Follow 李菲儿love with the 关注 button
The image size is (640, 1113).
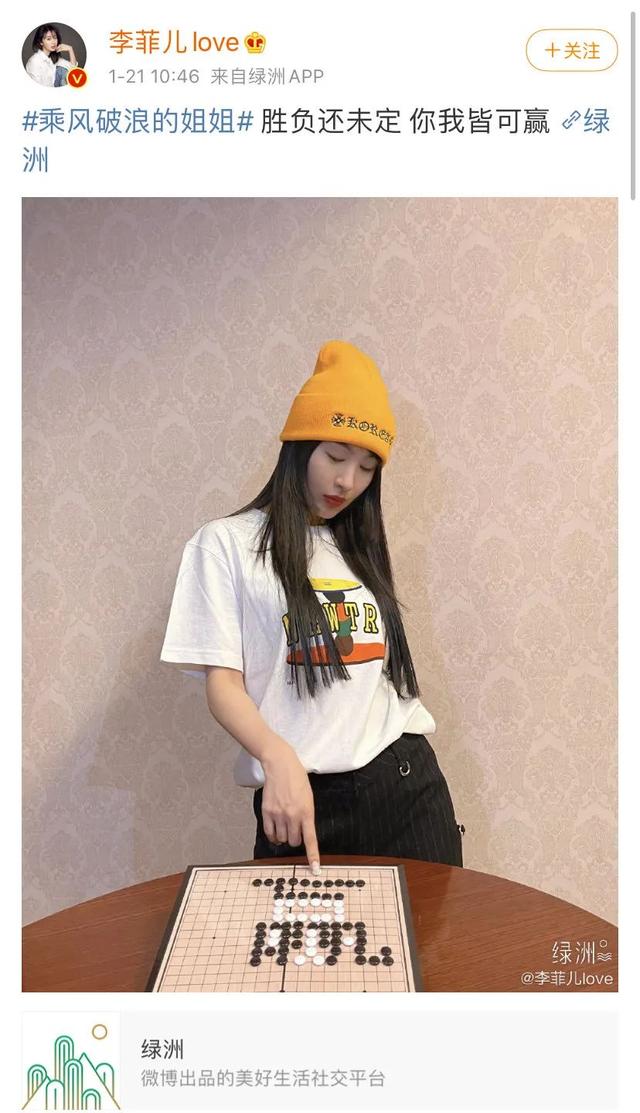(572, 50)
